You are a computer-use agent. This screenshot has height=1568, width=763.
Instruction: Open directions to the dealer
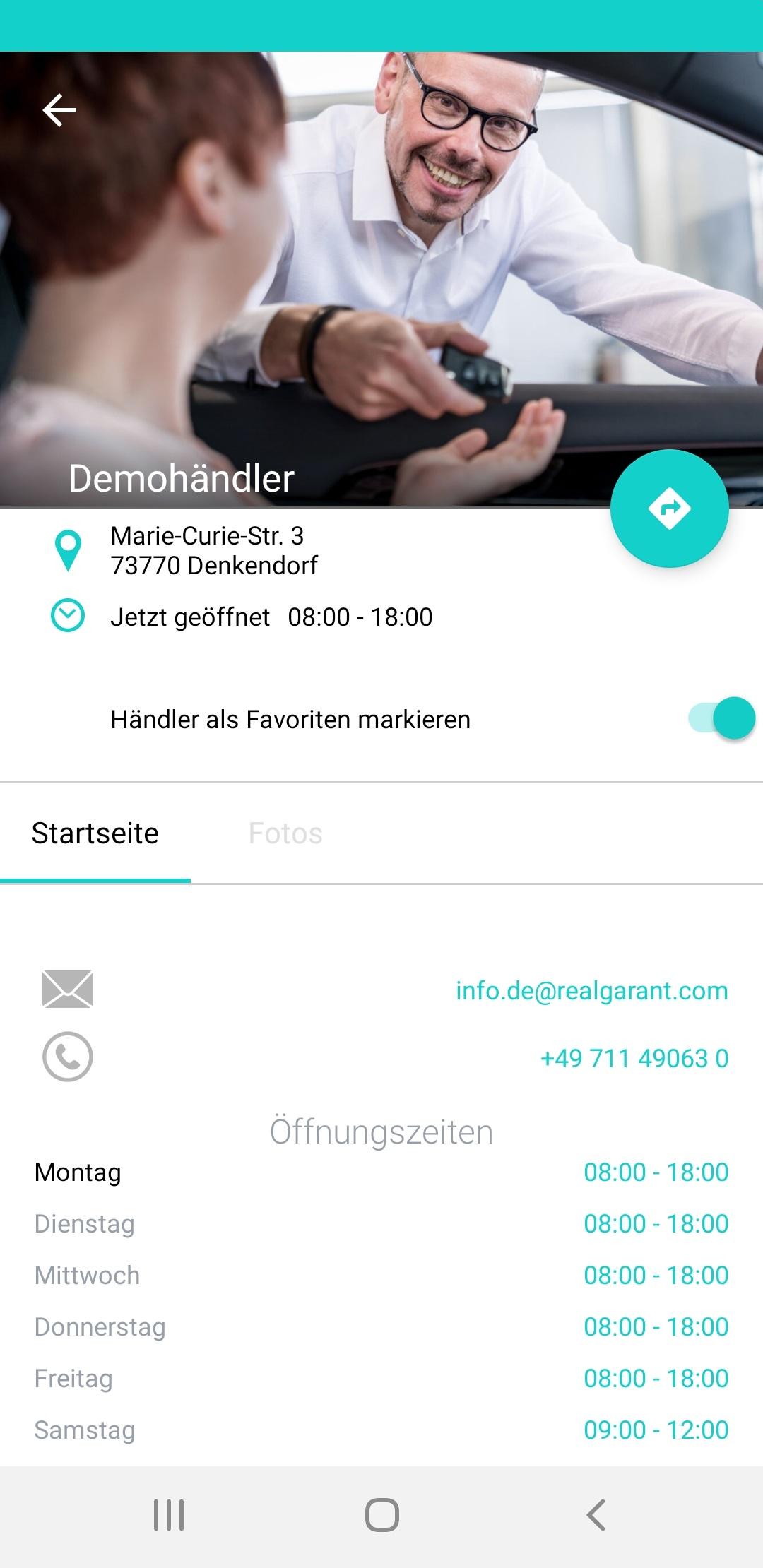point(669,509)
